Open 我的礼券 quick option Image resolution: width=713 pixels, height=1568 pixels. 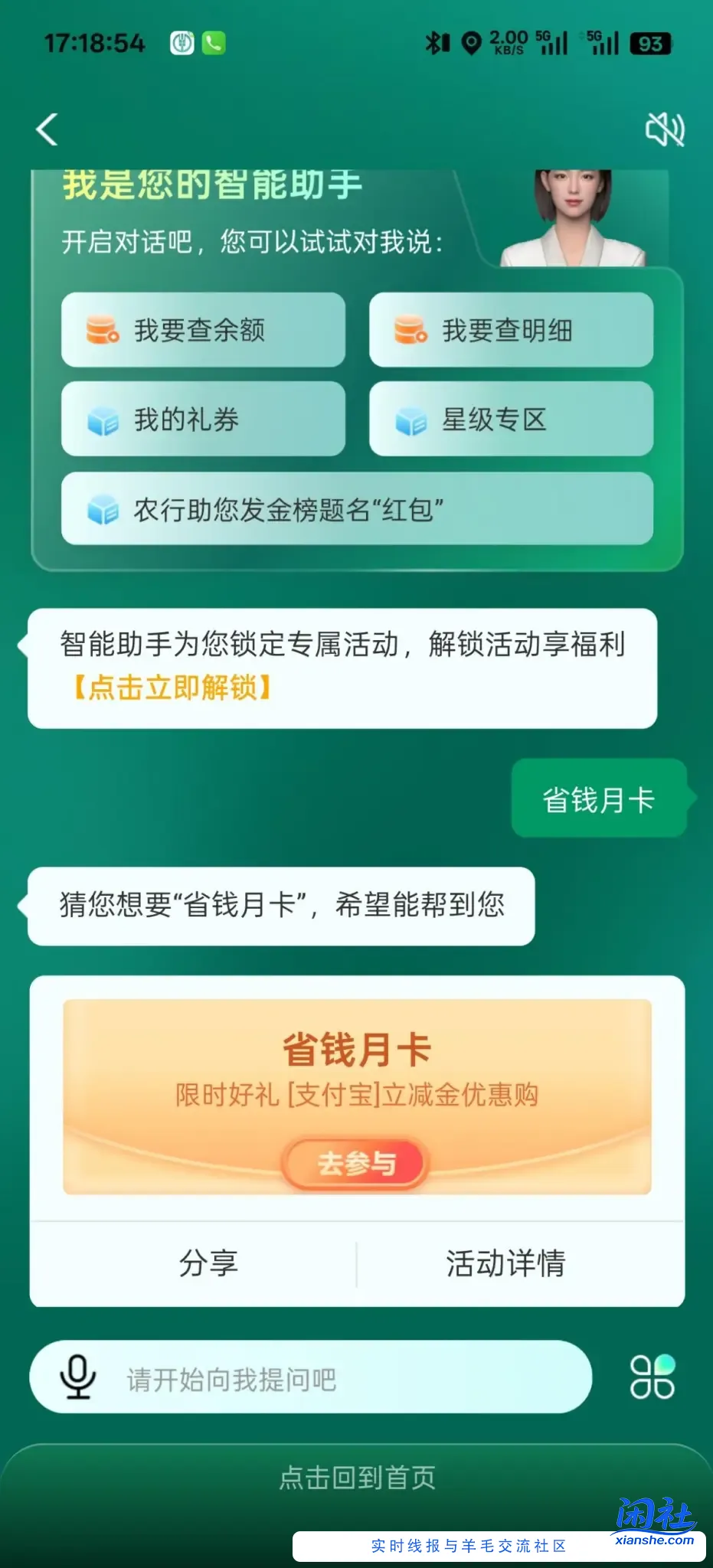click(x=203, y=420)
